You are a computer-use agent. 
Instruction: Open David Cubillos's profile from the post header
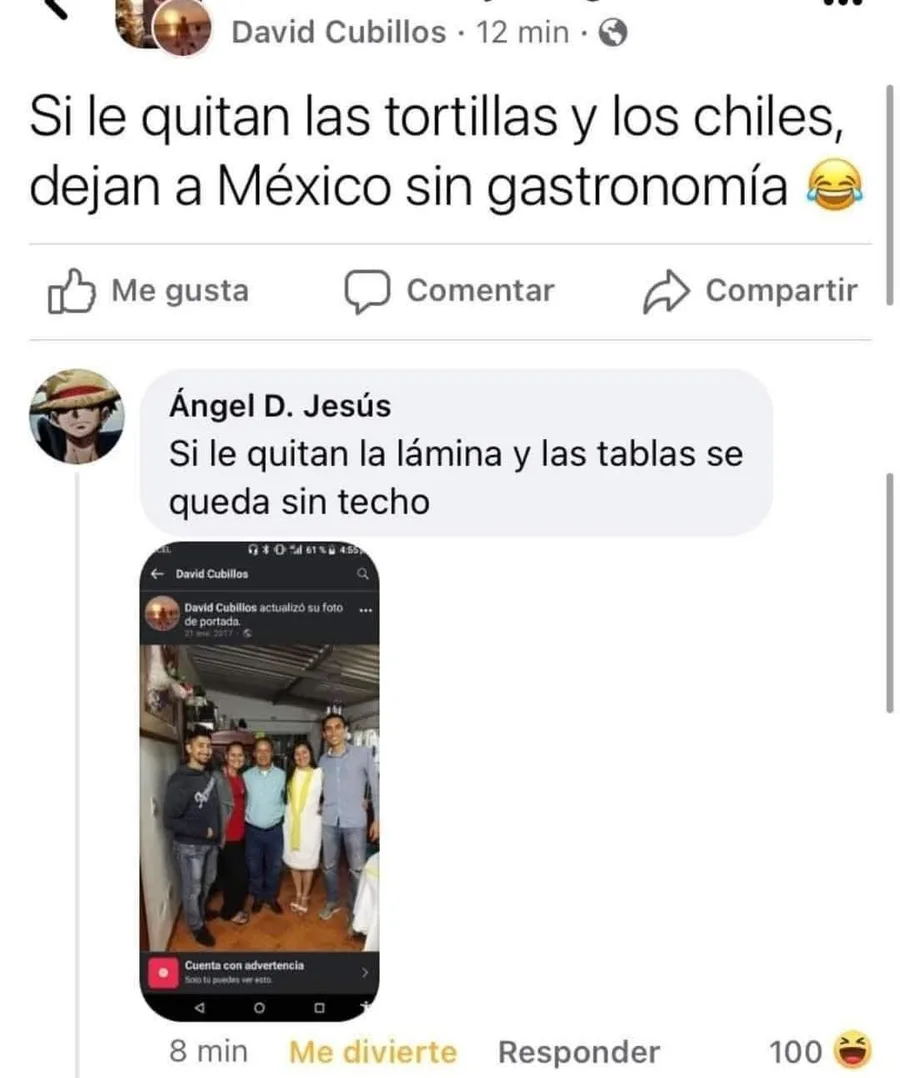pos(338,33)
